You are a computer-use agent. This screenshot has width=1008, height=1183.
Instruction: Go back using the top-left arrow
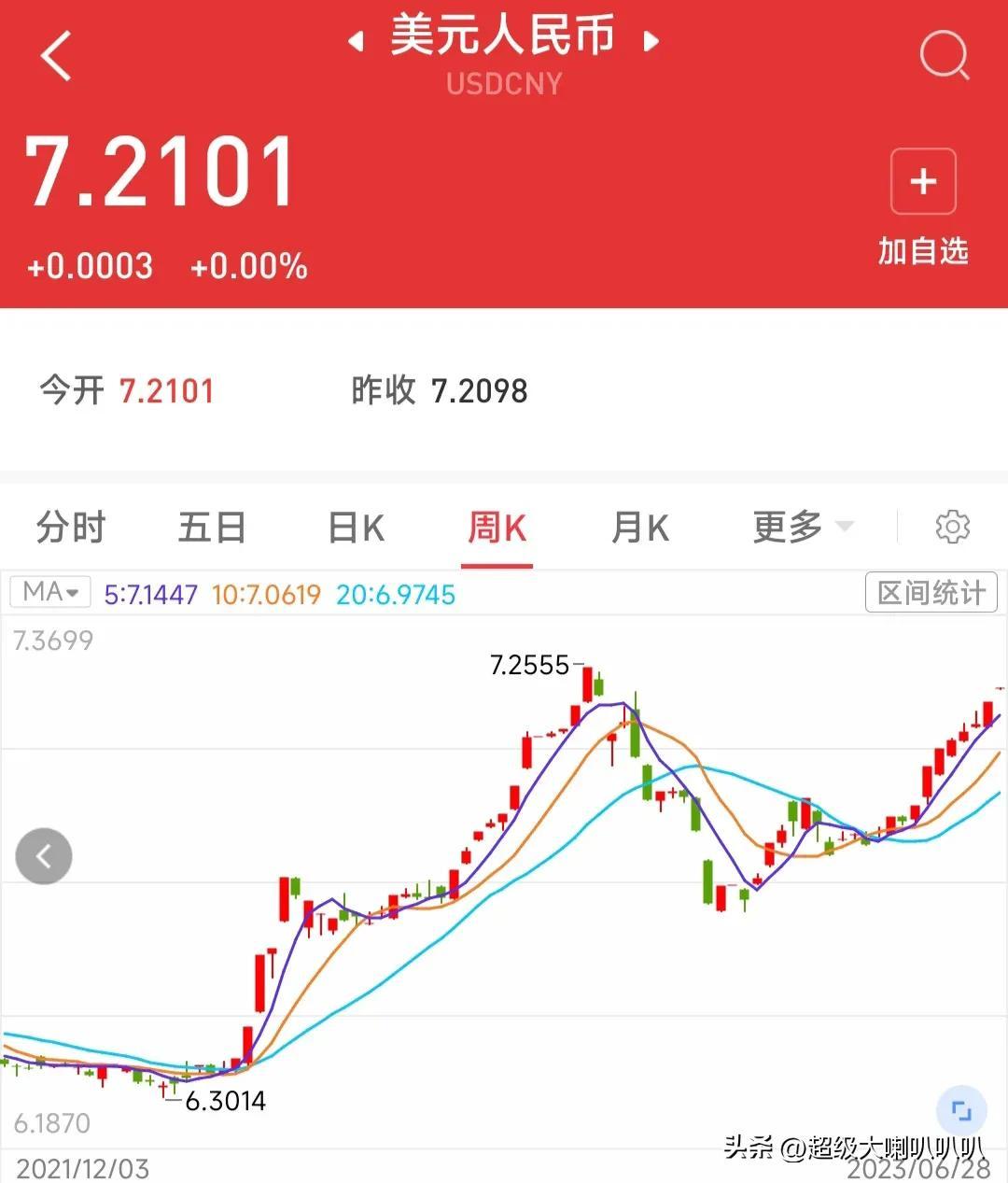(57, 56)
